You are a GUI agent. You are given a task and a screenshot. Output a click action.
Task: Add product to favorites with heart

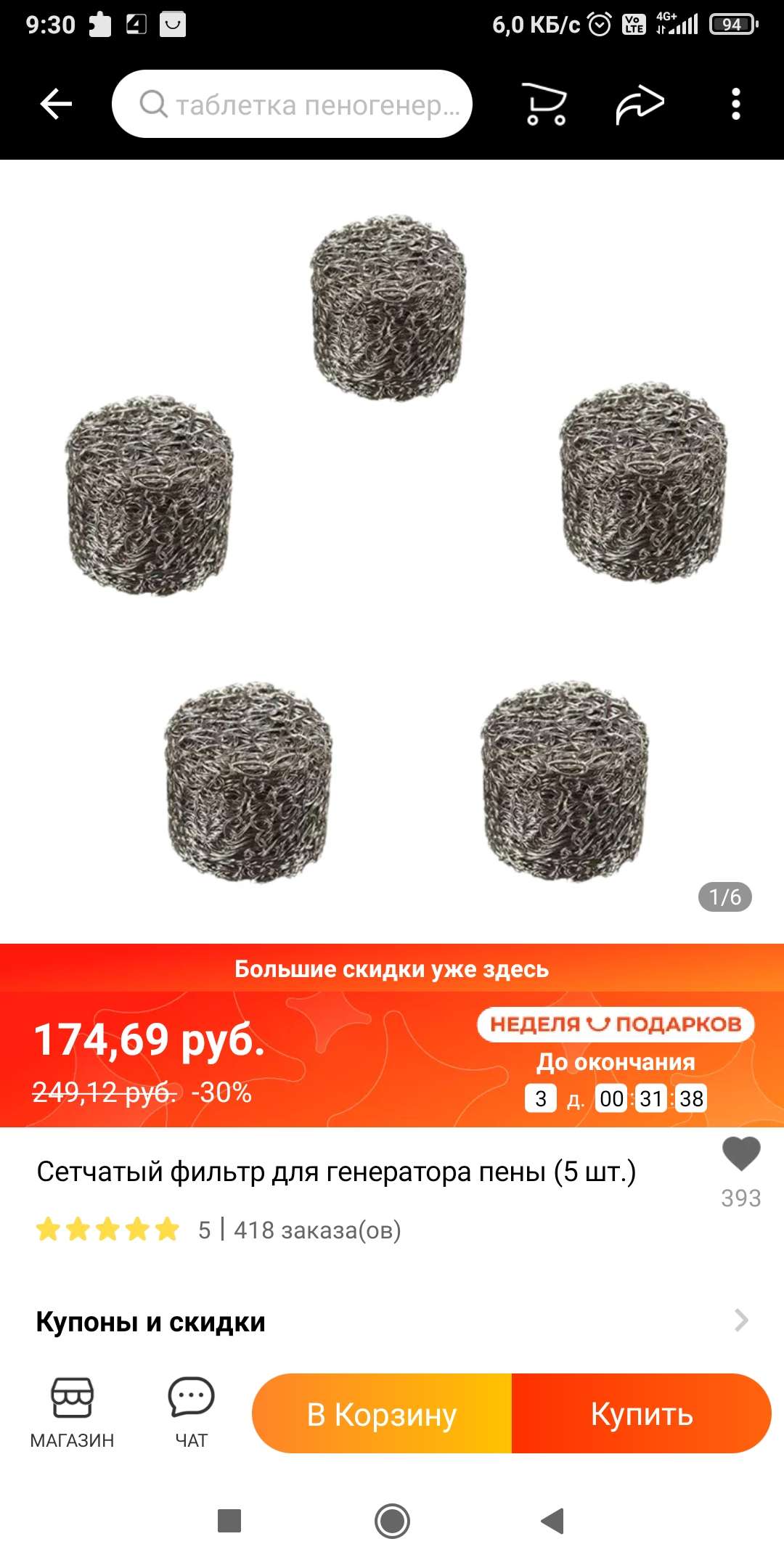click(x=740, y=1153)
